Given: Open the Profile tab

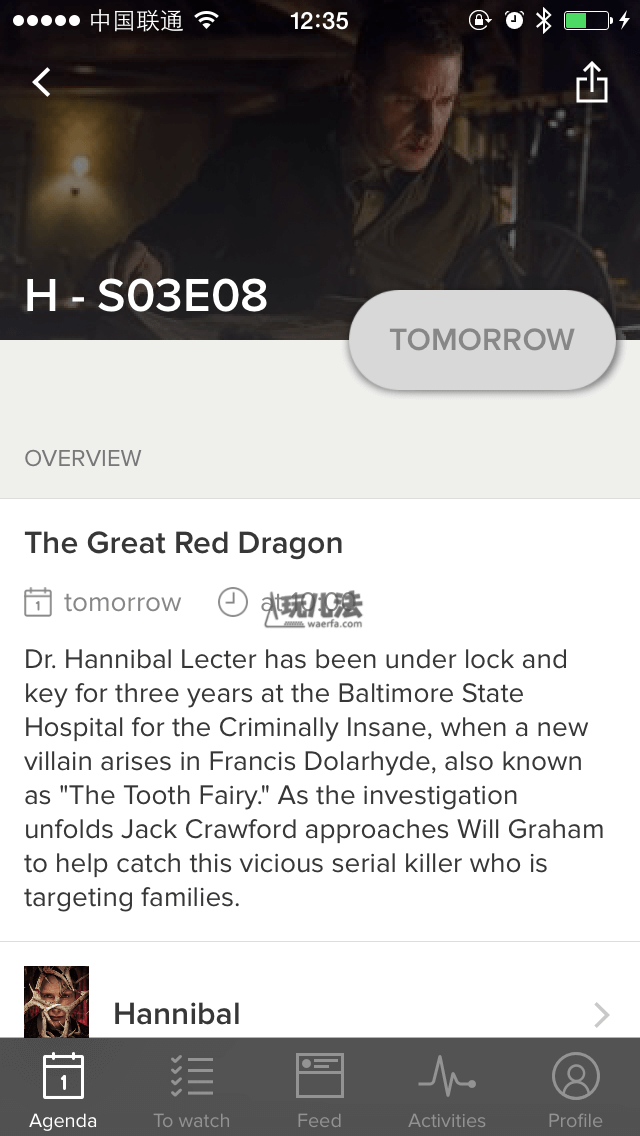Looking at the screenshot, I should (575, 1090).
